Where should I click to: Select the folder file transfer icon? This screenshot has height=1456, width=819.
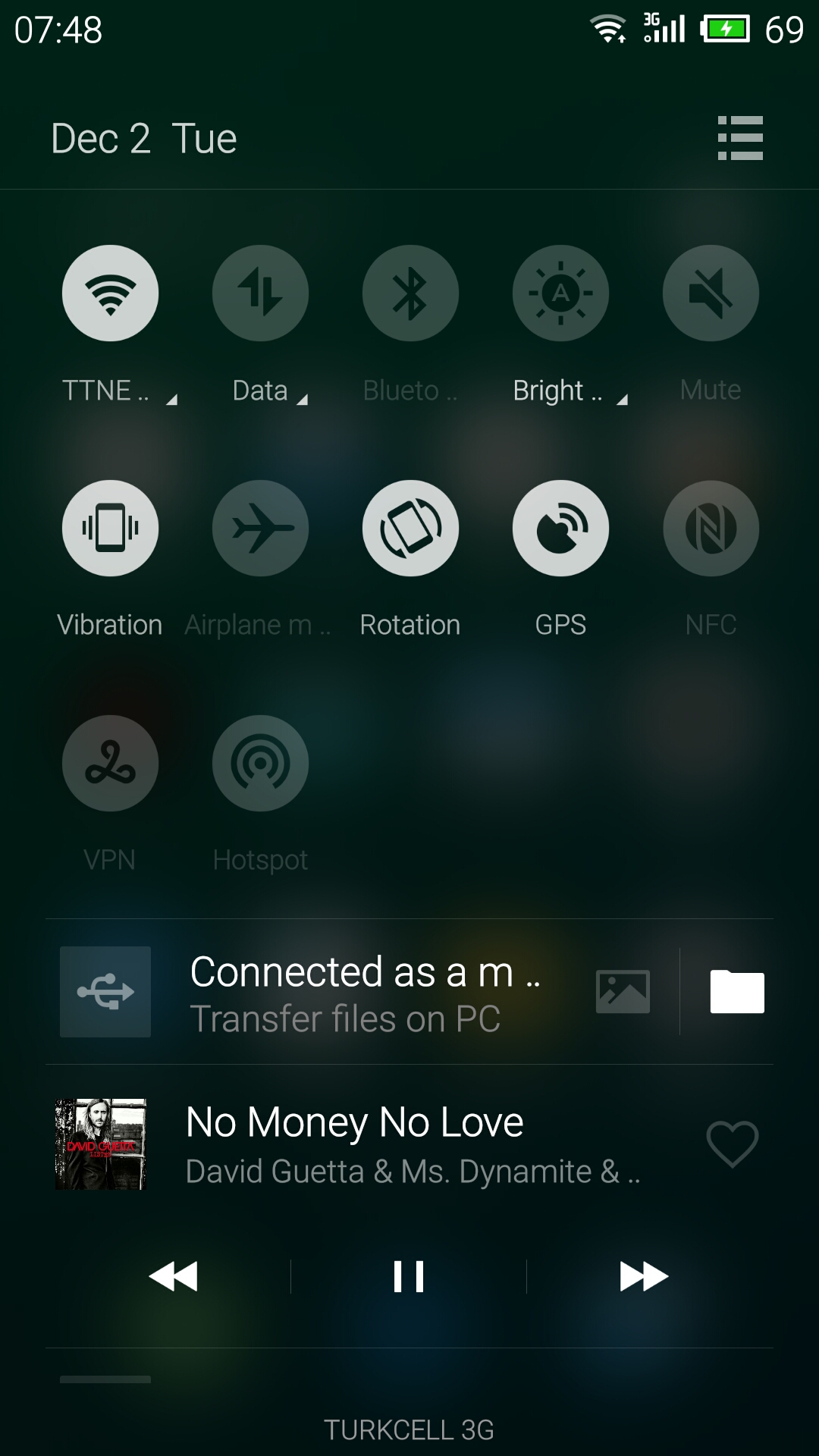click(737, 991)
